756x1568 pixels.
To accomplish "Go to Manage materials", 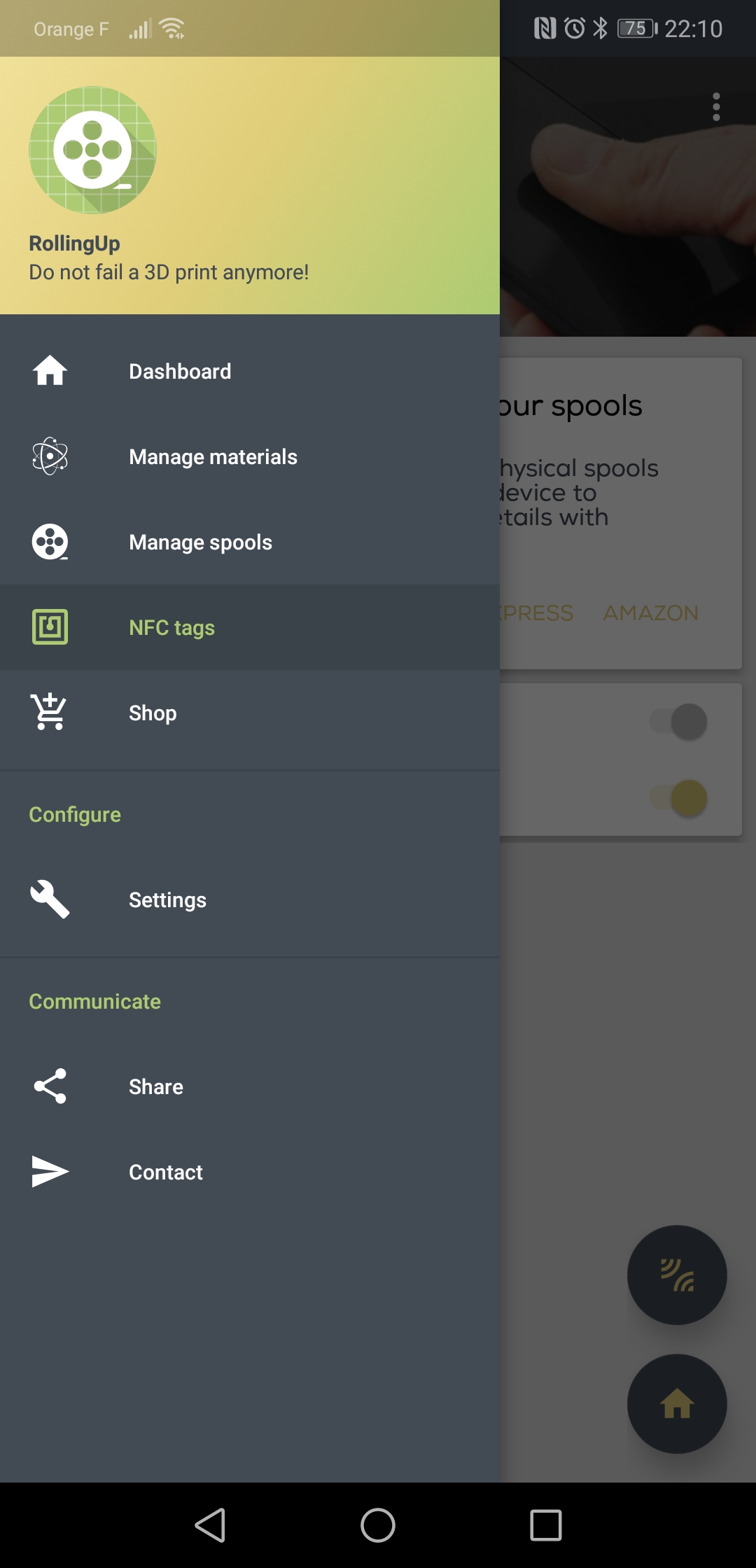I will tap(213, 456).
